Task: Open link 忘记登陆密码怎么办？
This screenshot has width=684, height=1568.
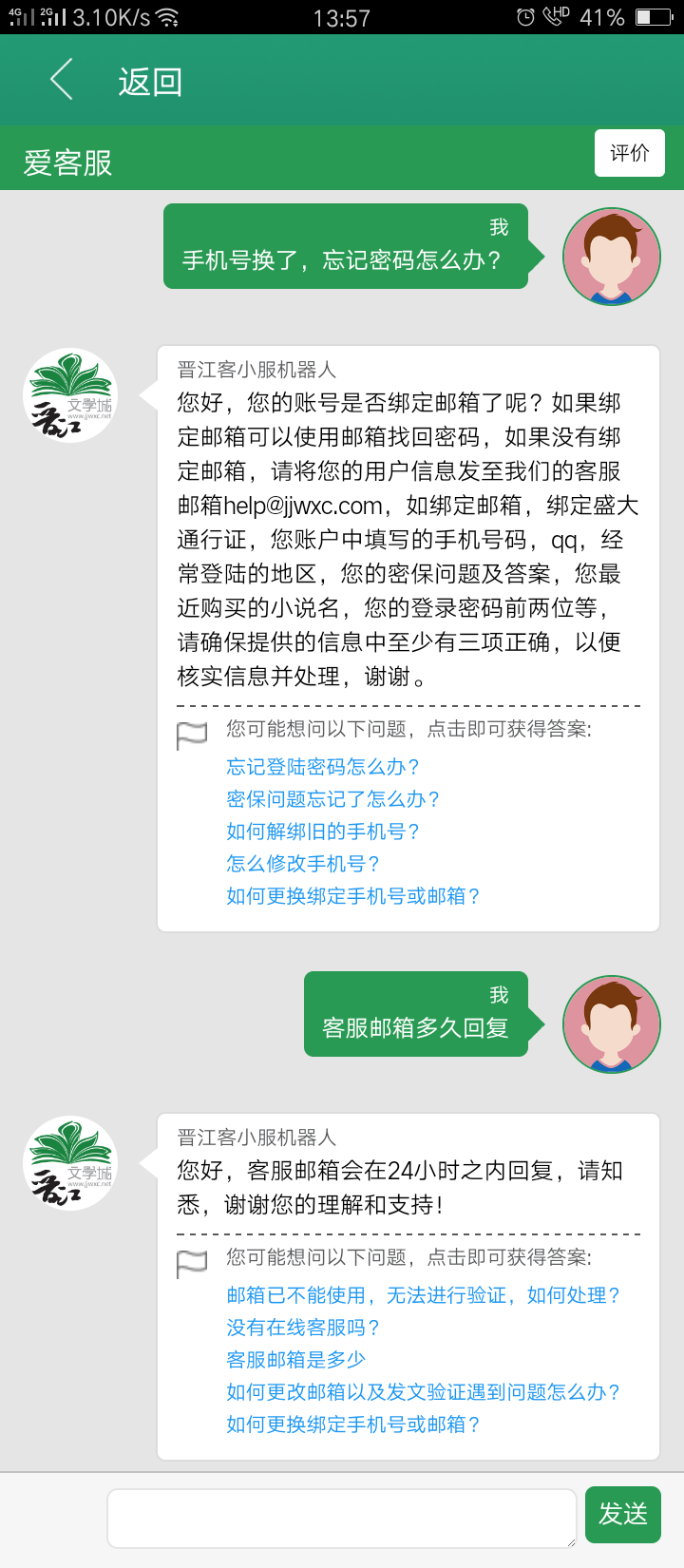Action: pos(323,767)
